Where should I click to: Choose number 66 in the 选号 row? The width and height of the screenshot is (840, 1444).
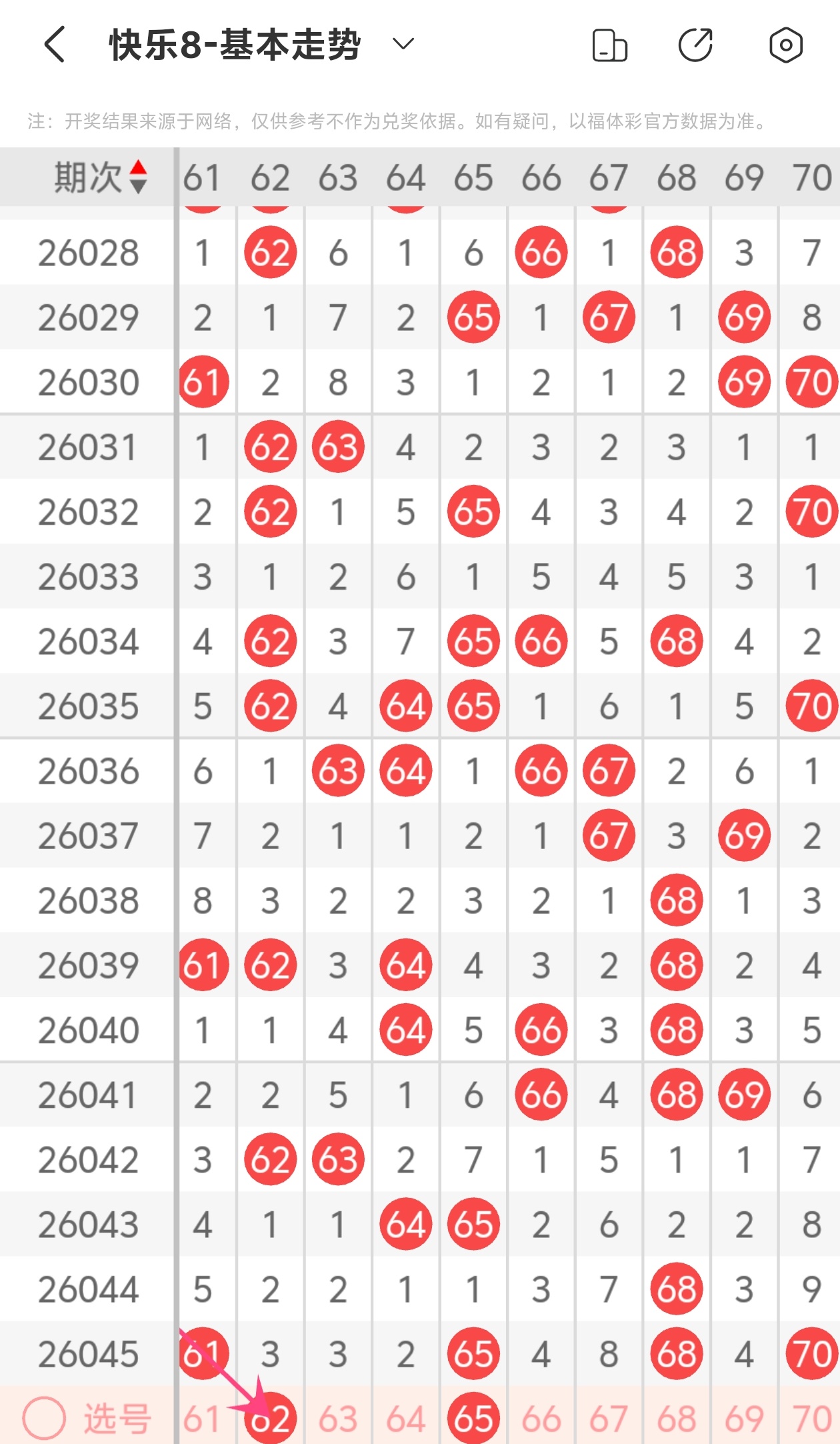[541, 1418]
